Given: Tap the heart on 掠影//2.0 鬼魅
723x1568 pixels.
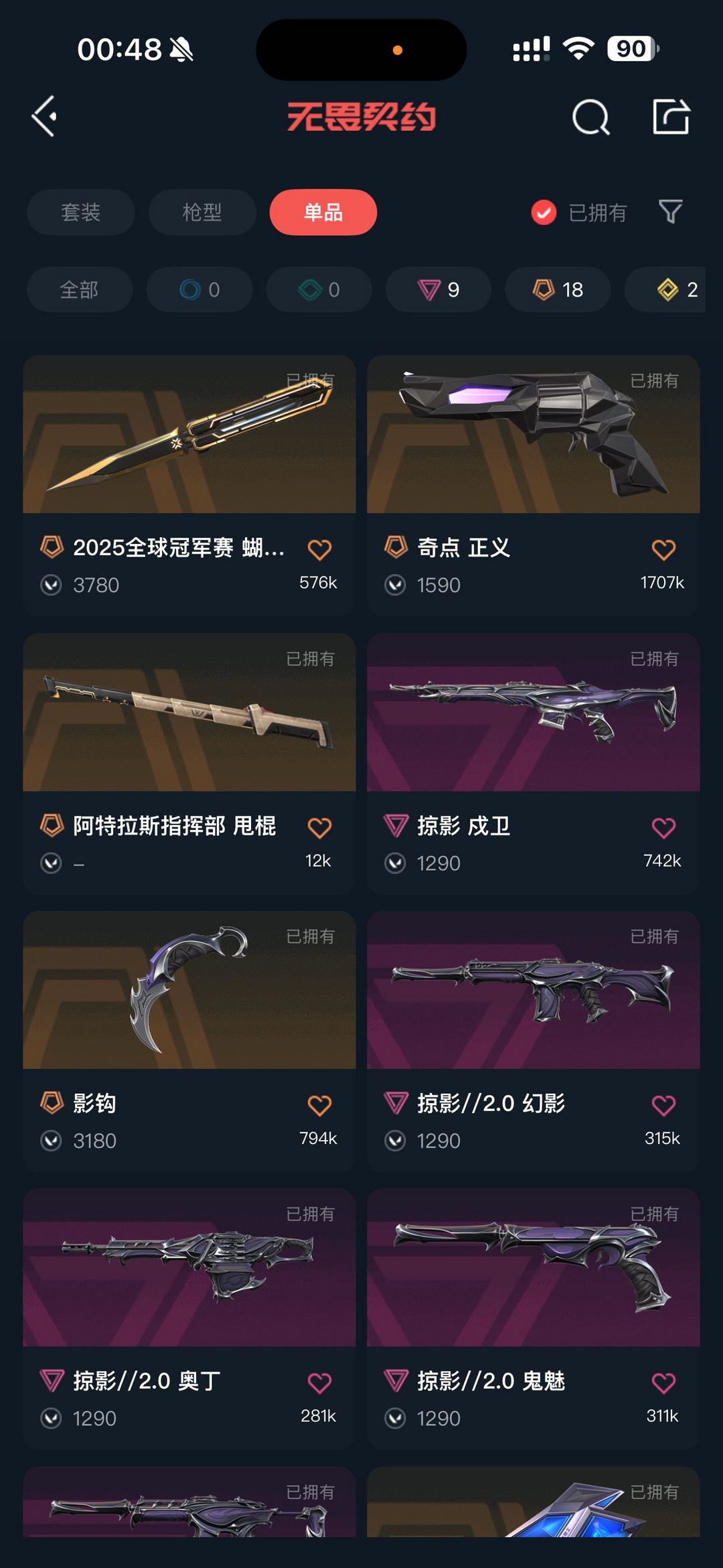Looking at the screenshot, I should point(663,1382).
